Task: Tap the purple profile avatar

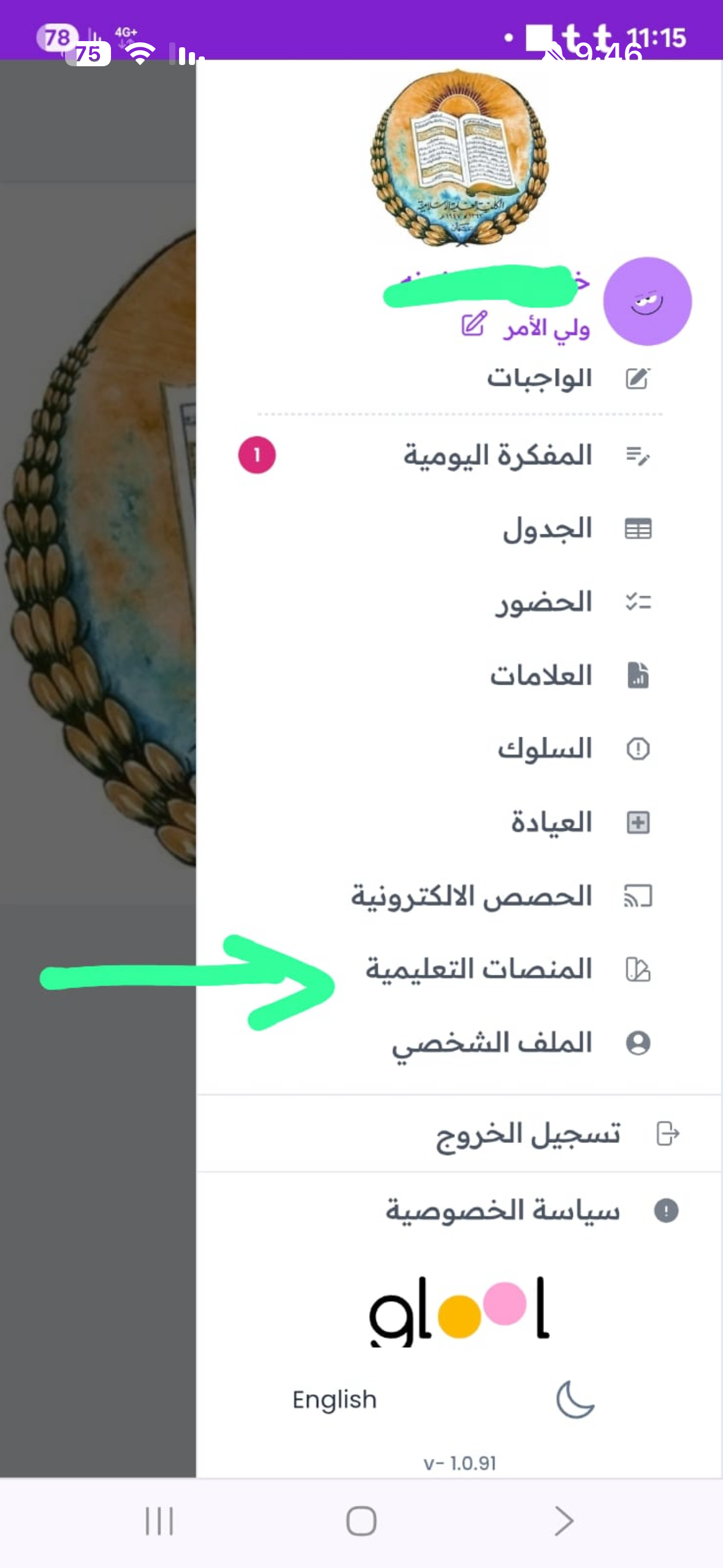Action: (x=647, y=301)
